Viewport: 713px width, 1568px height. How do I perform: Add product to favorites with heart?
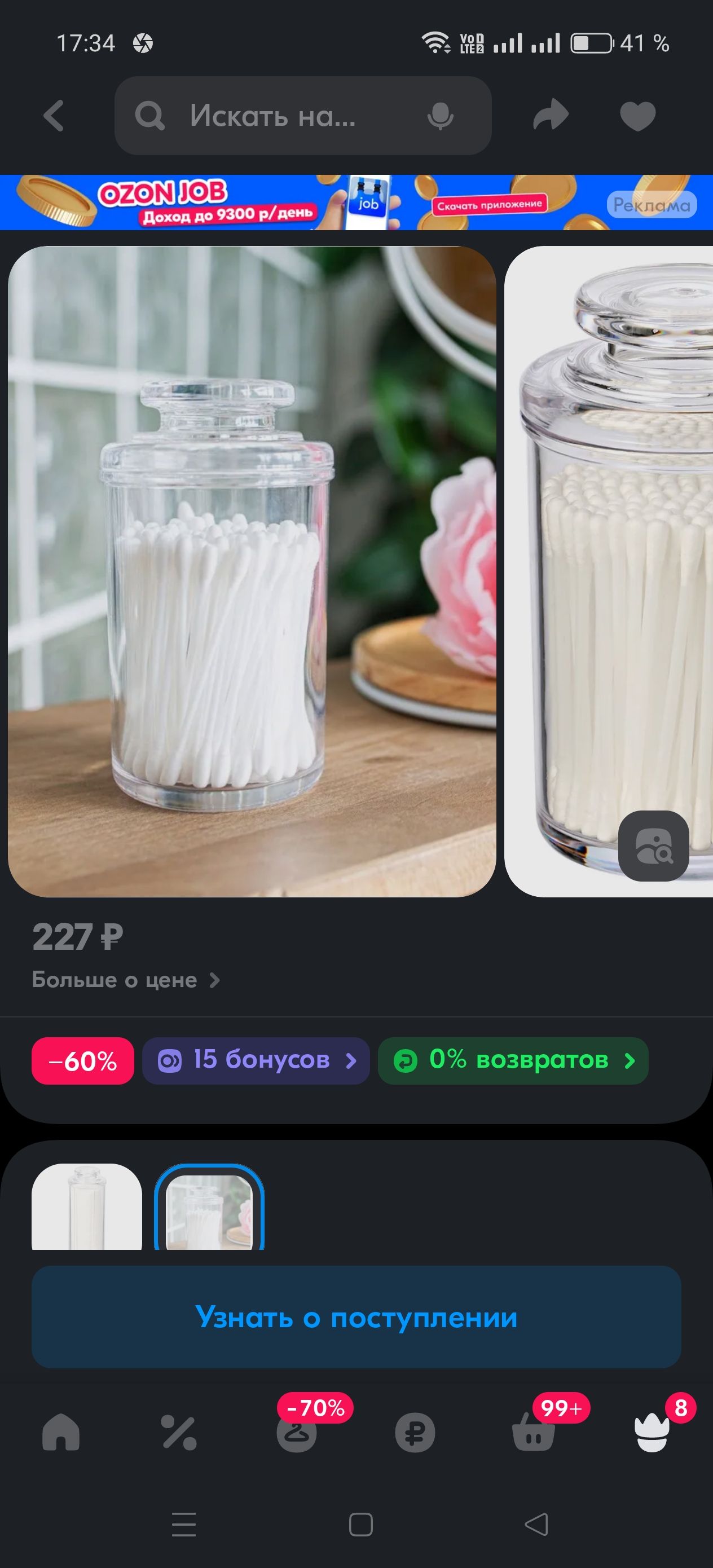[637, 116]
